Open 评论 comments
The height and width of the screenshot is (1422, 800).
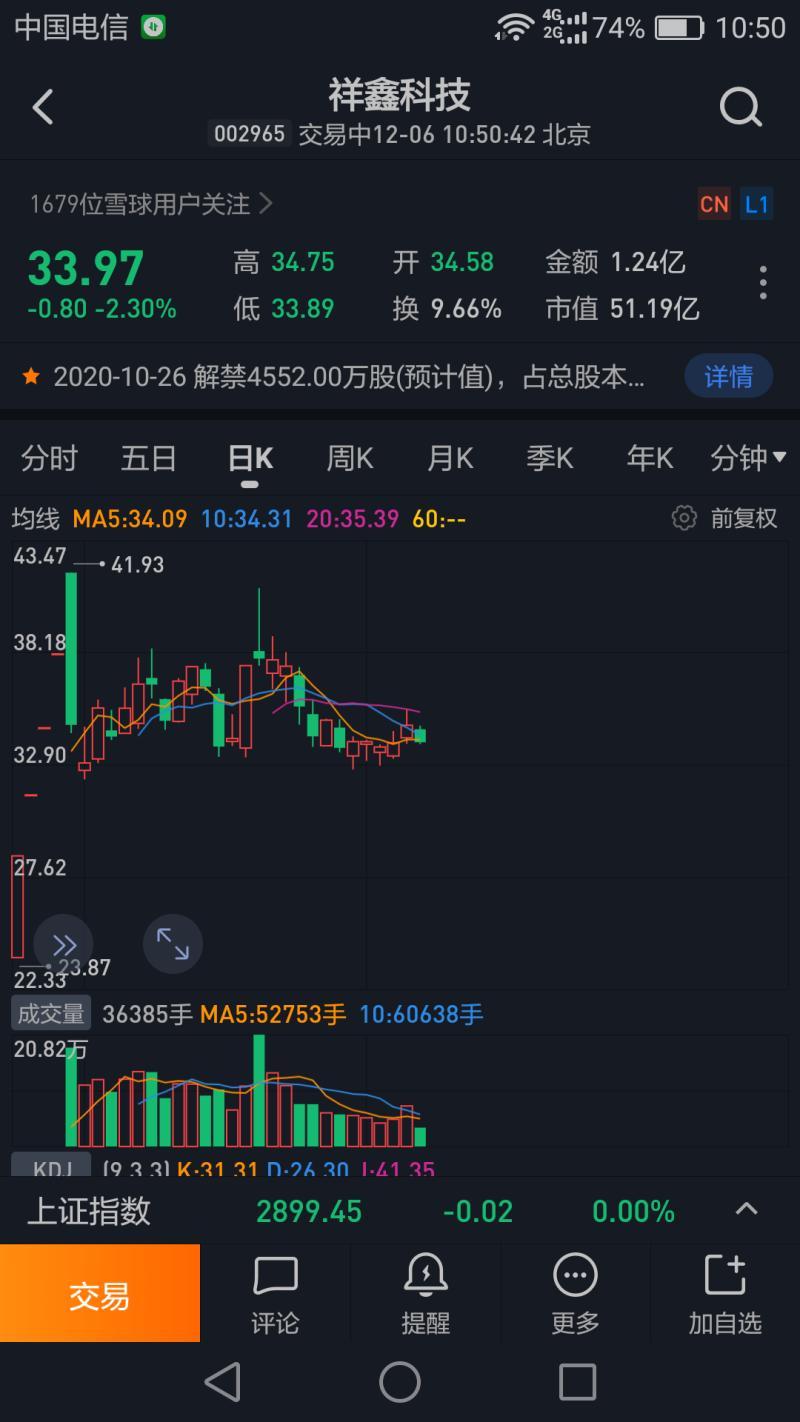click(275, 1295)
